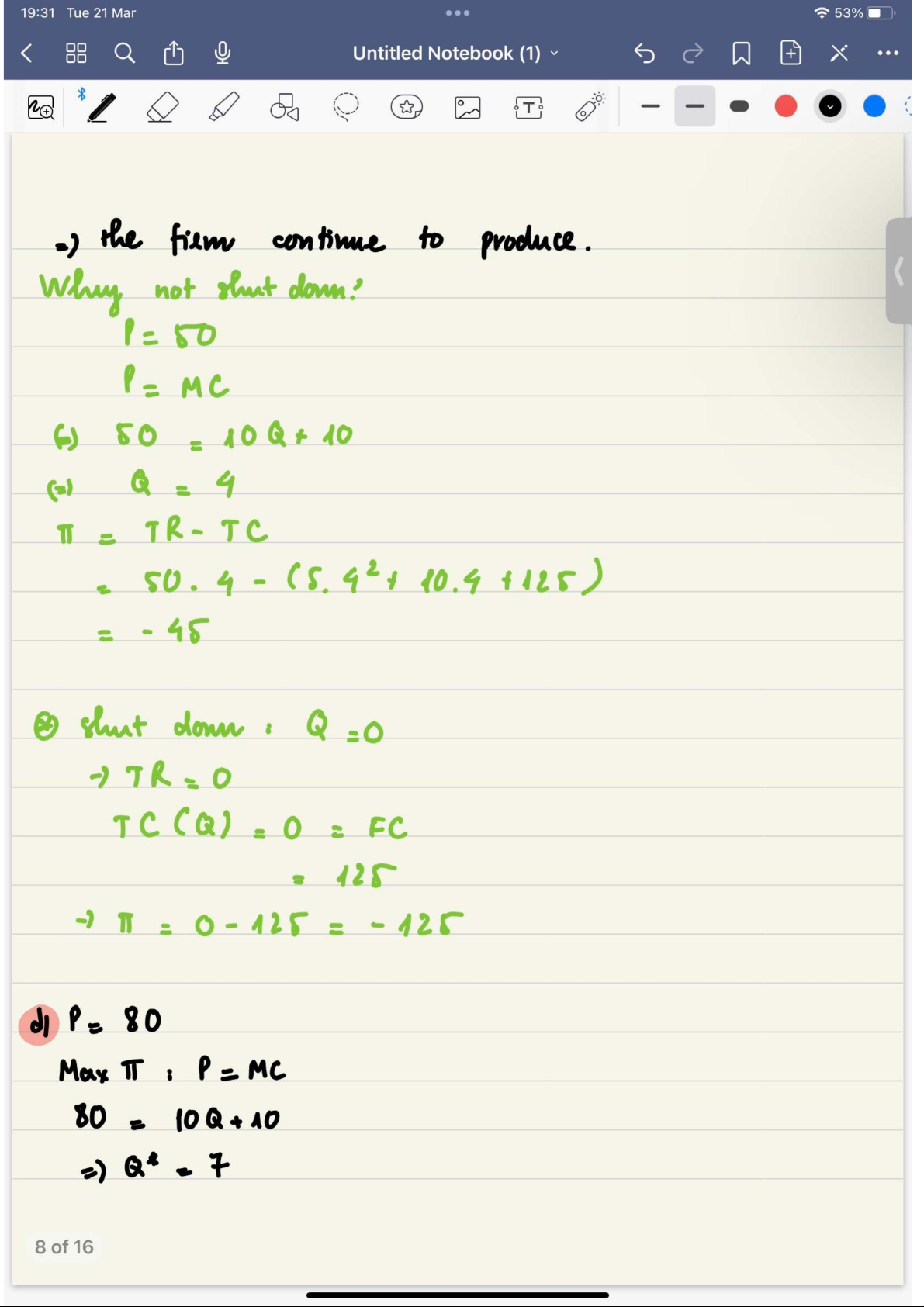This screenshot has width=924, height=1307.
Task: Bookmark this page
Action: (x=742, y=53)
